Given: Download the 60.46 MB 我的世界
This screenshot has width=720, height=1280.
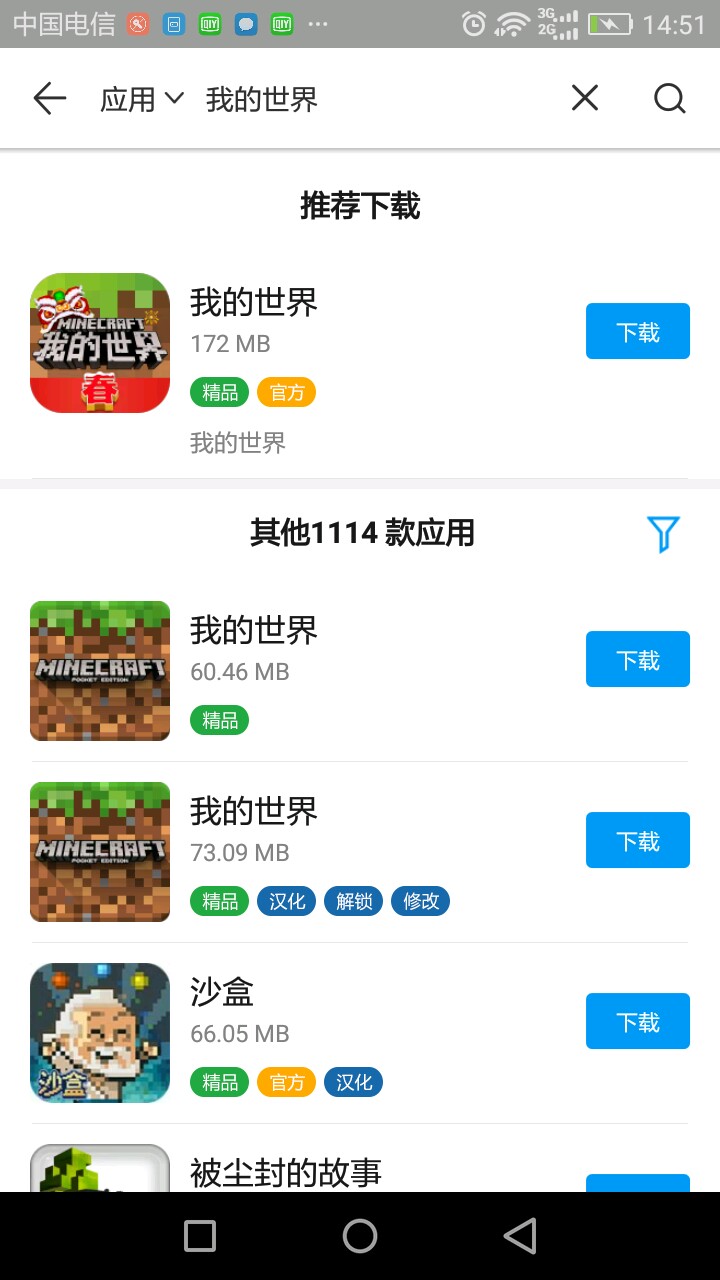Looking at the screenshot, I should point(637,659).
